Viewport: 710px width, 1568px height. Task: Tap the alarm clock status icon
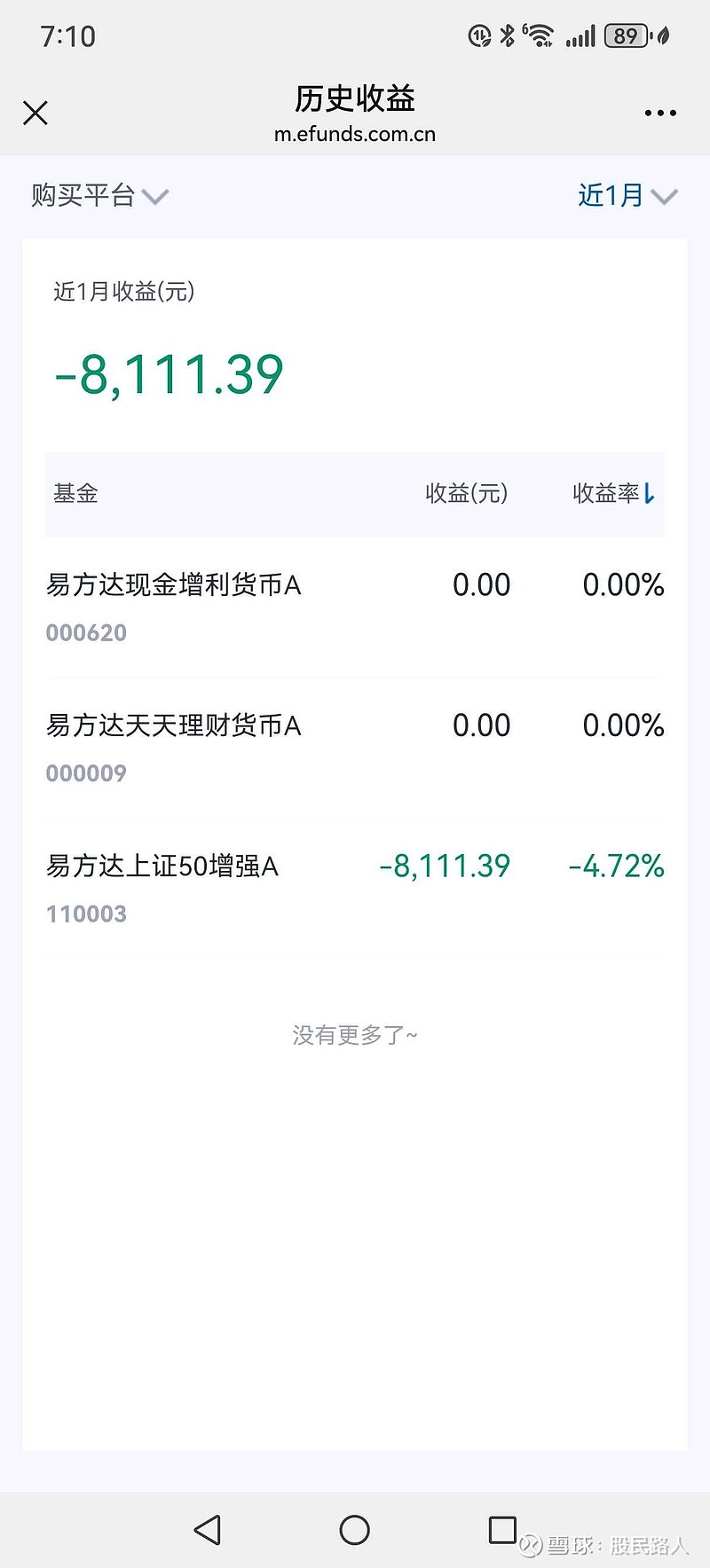coord(480,35)
